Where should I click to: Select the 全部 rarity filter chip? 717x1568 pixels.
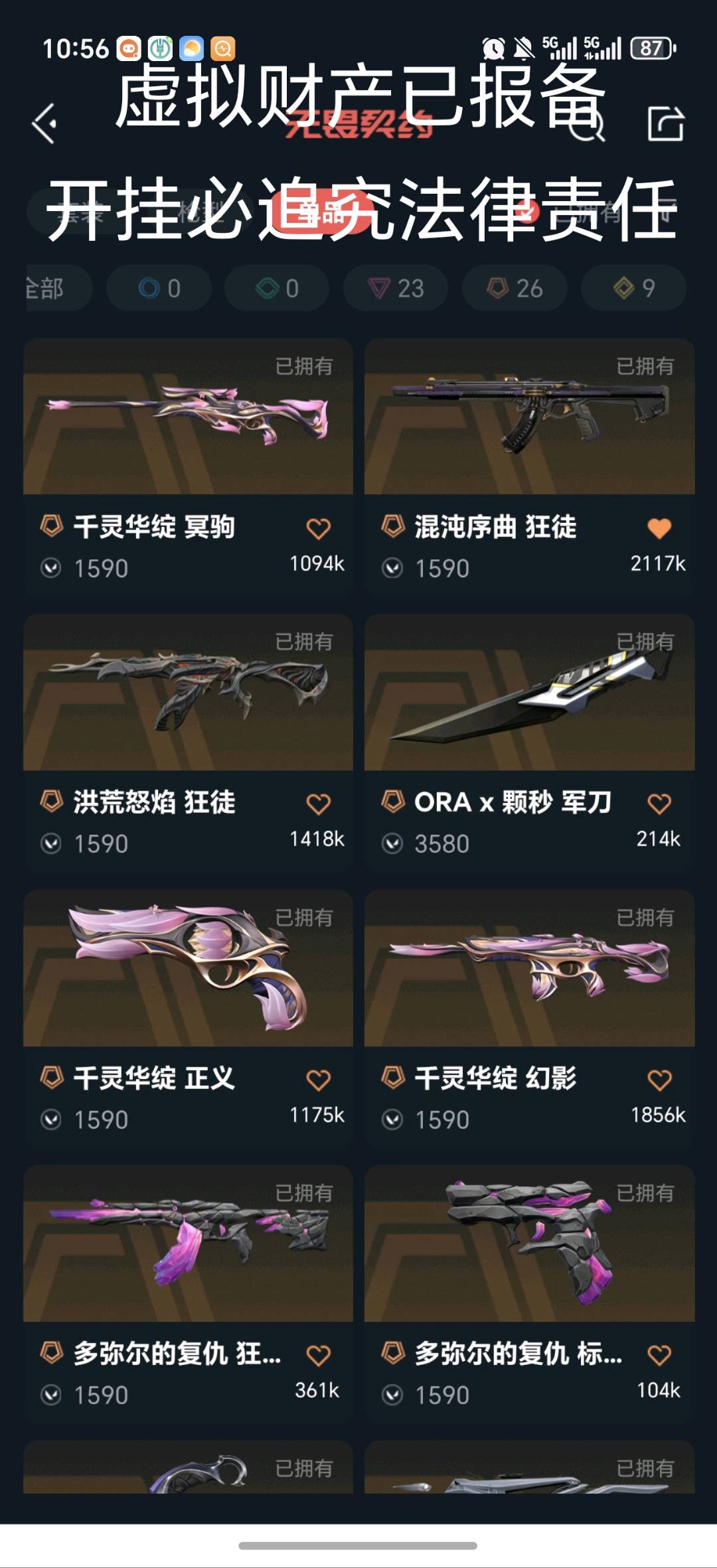[53, 288]
